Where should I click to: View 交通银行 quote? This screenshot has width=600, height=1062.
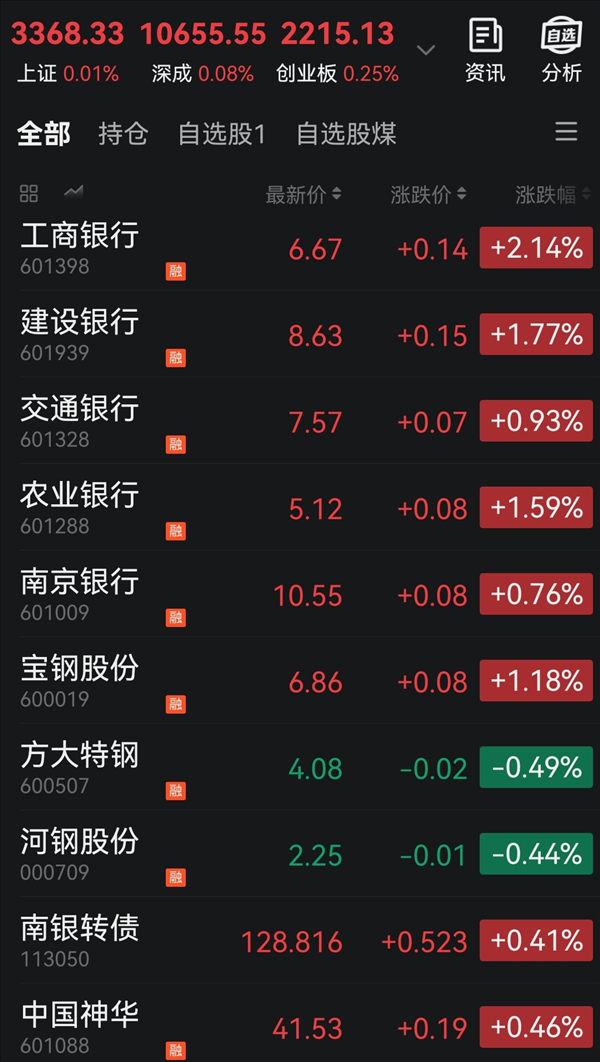pos(300,421)
